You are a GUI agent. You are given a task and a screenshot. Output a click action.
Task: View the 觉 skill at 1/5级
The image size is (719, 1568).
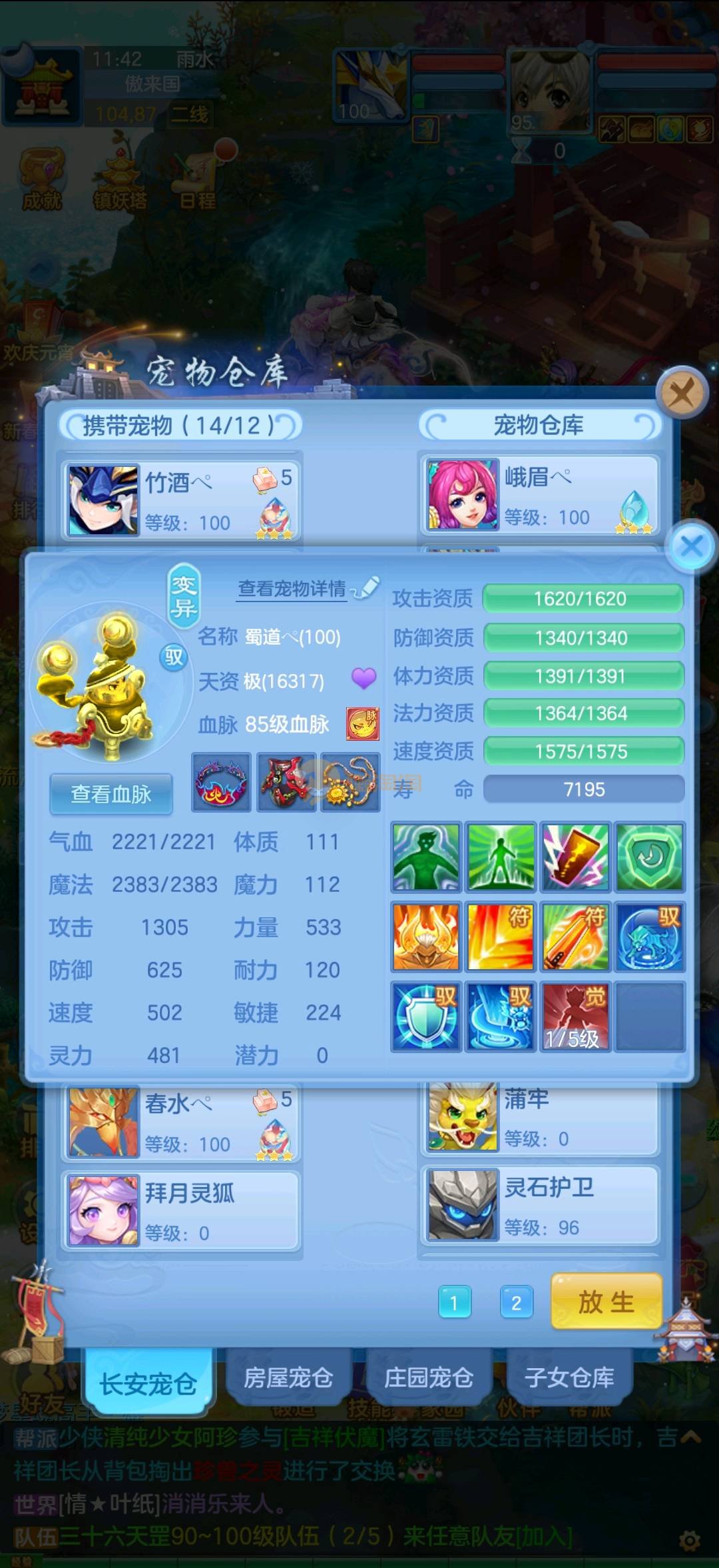click(x=575, y=1016)
